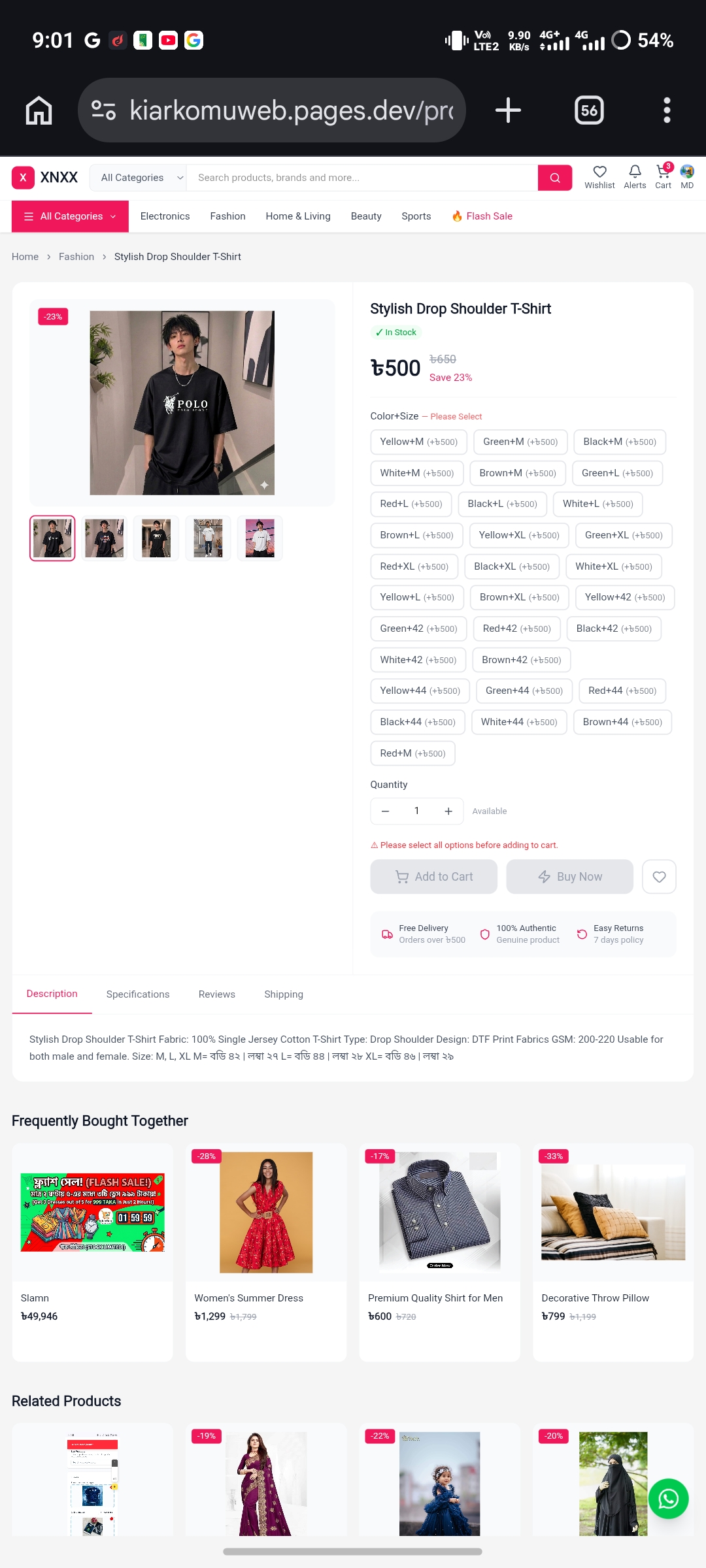Add product to wishlist with heart button

pos(659,877)
